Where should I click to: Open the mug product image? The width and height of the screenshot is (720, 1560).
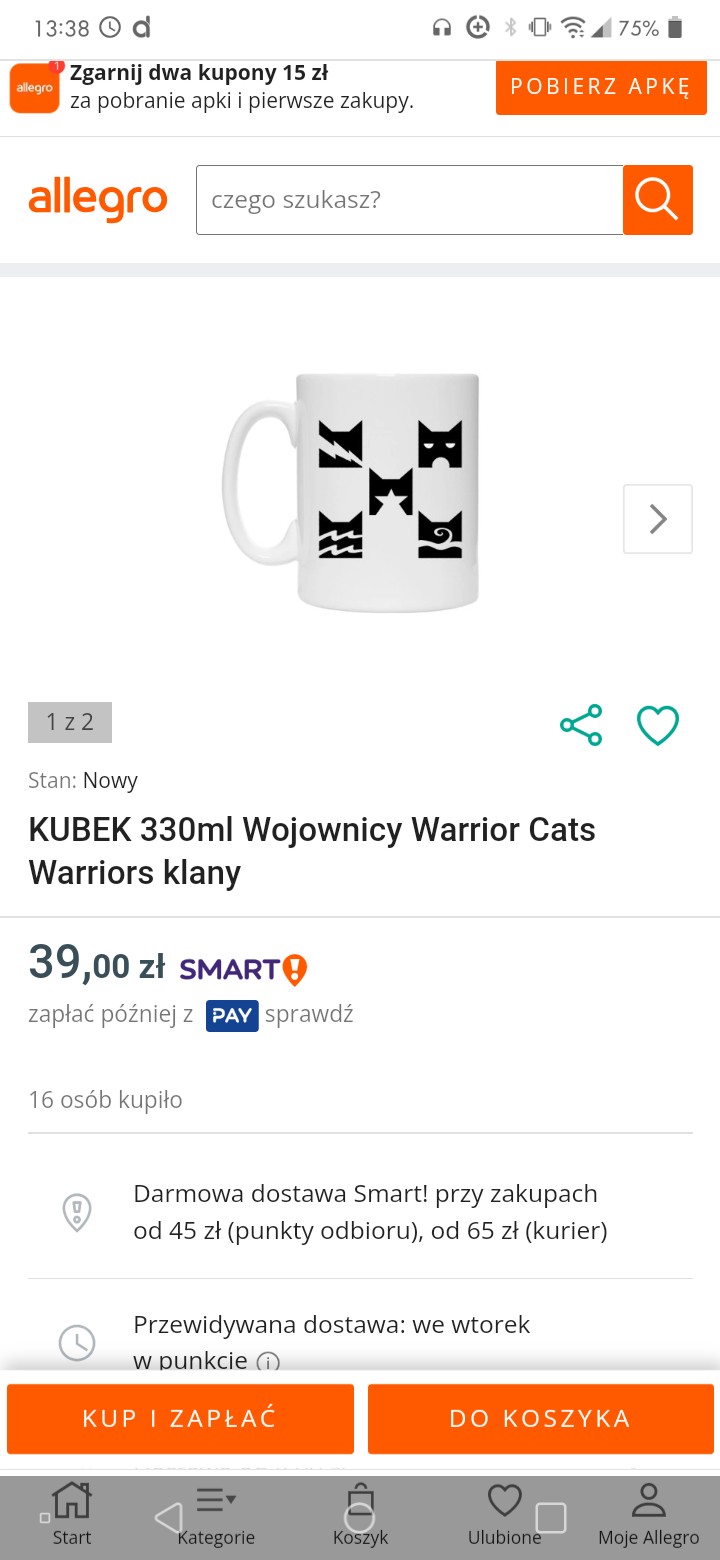point(352,490)
